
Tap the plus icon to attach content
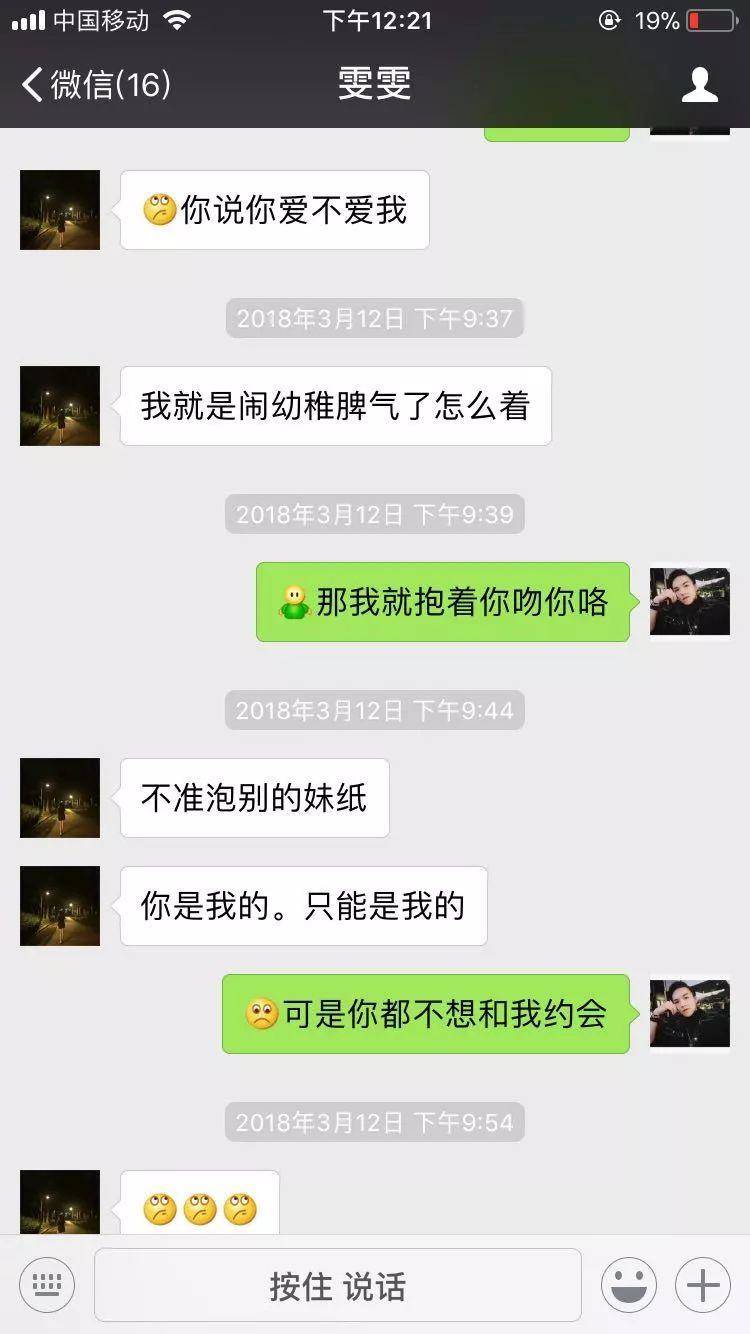tap(703, 1283)
